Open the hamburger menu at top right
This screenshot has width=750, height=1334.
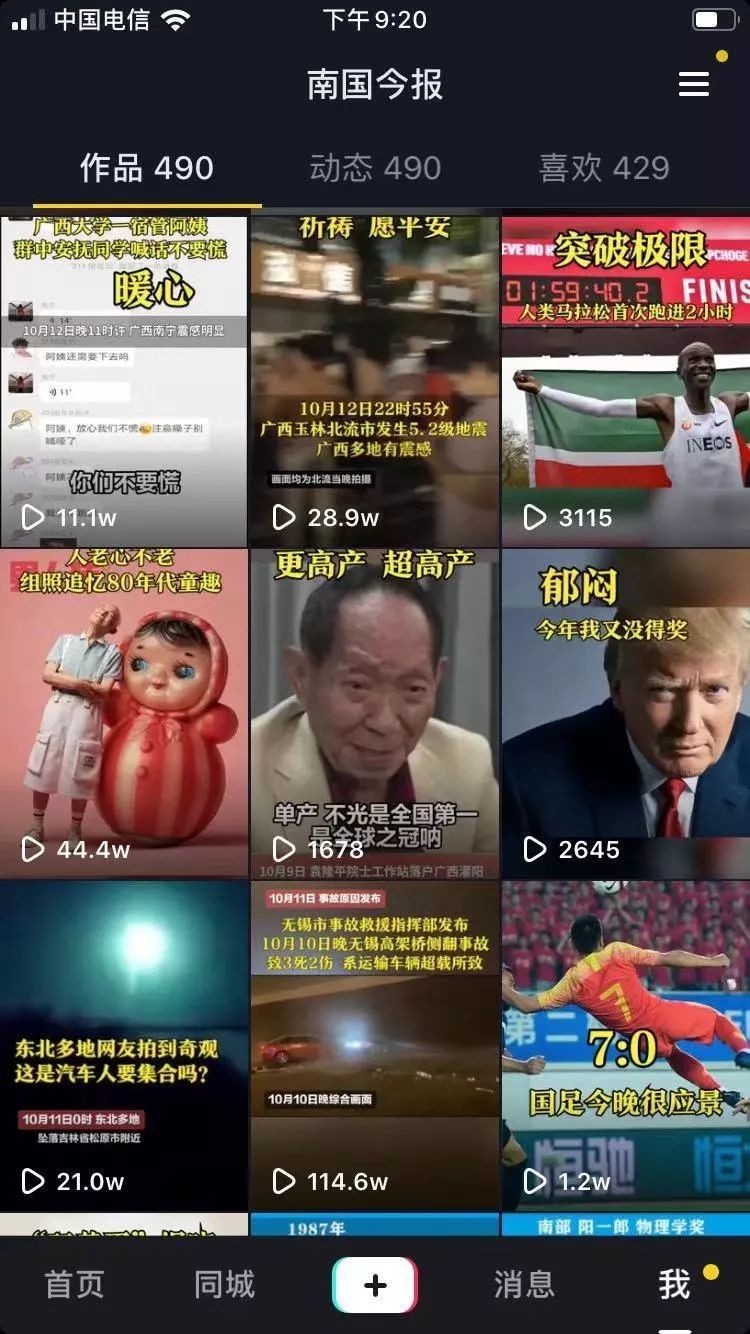pos(693,84)
